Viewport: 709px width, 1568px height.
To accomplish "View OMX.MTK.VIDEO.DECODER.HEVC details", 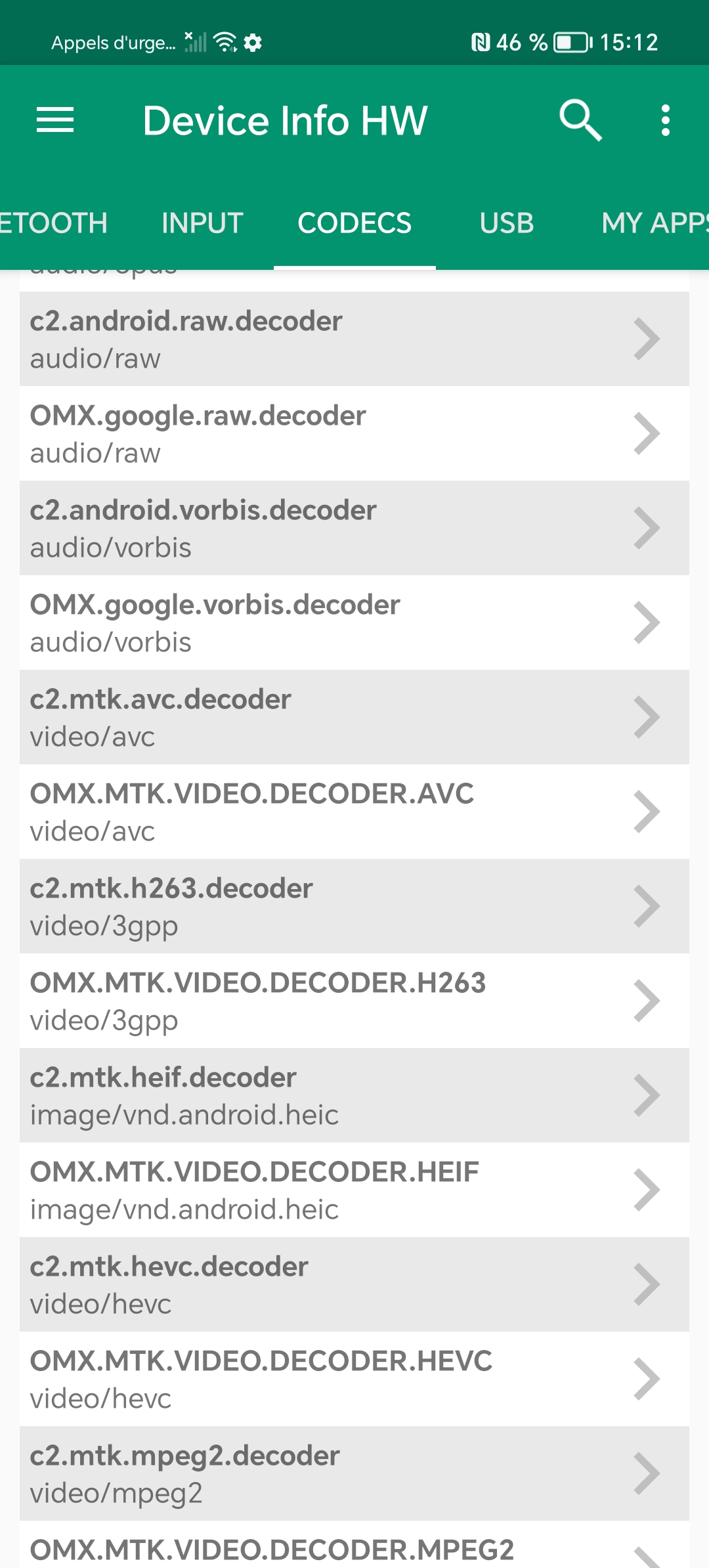I will [354, 1379].
